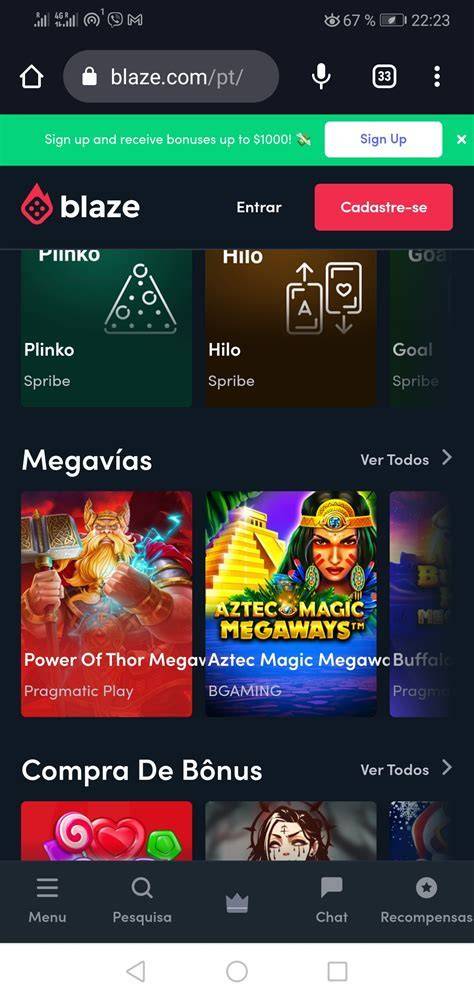Open Power Of Thor Megaways game

coord(107,604)
